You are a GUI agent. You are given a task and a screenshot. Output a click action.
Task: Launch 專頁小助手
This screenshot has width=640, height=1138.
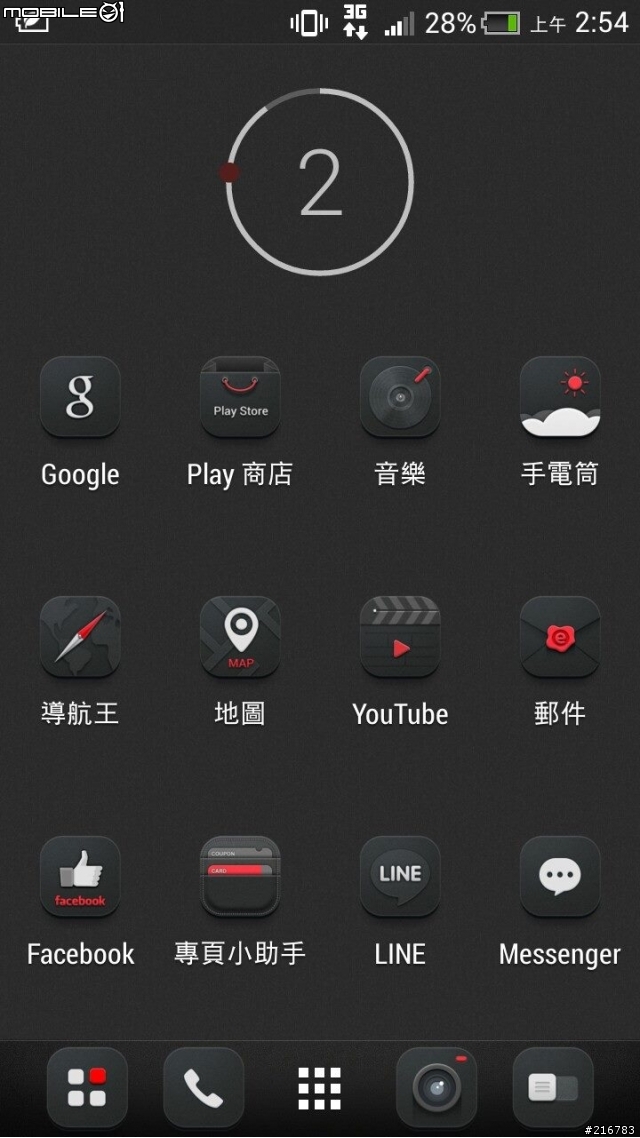click(x=240, y=877)
